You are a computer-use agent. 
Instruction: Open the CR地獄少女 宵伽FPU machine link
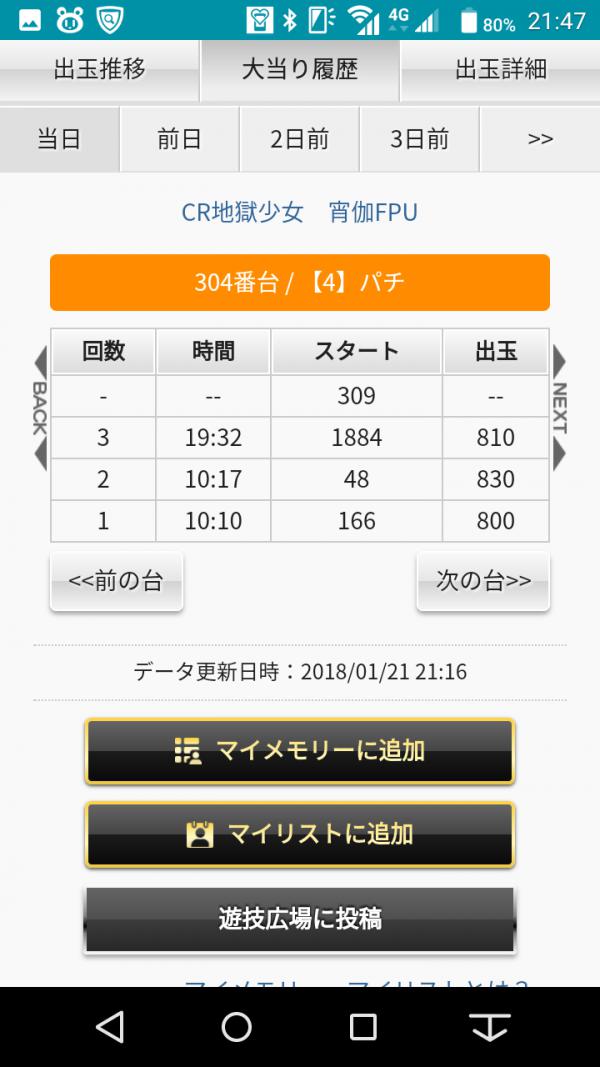point(299,212)
